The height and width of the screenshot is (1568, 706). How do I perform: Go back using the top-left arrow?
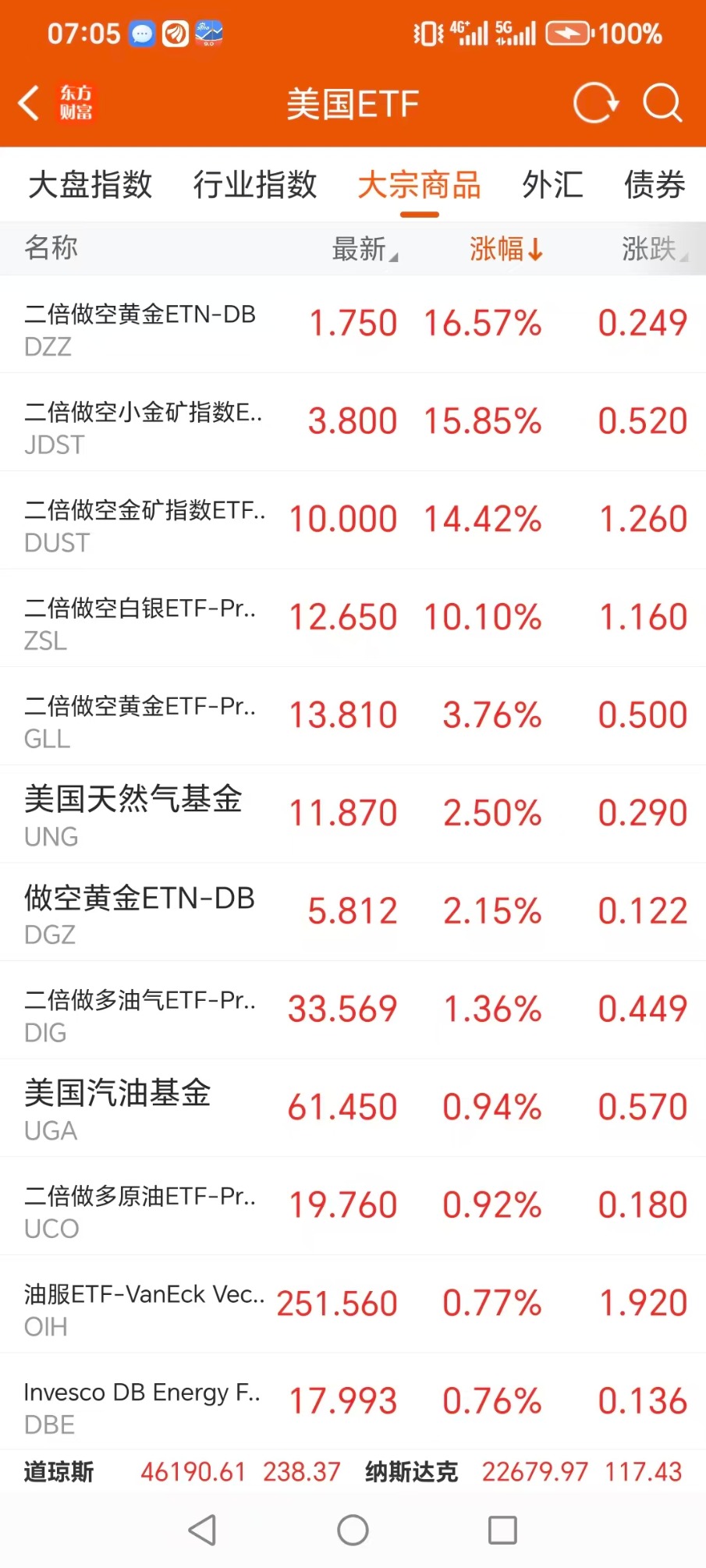(x=30, y=104)
